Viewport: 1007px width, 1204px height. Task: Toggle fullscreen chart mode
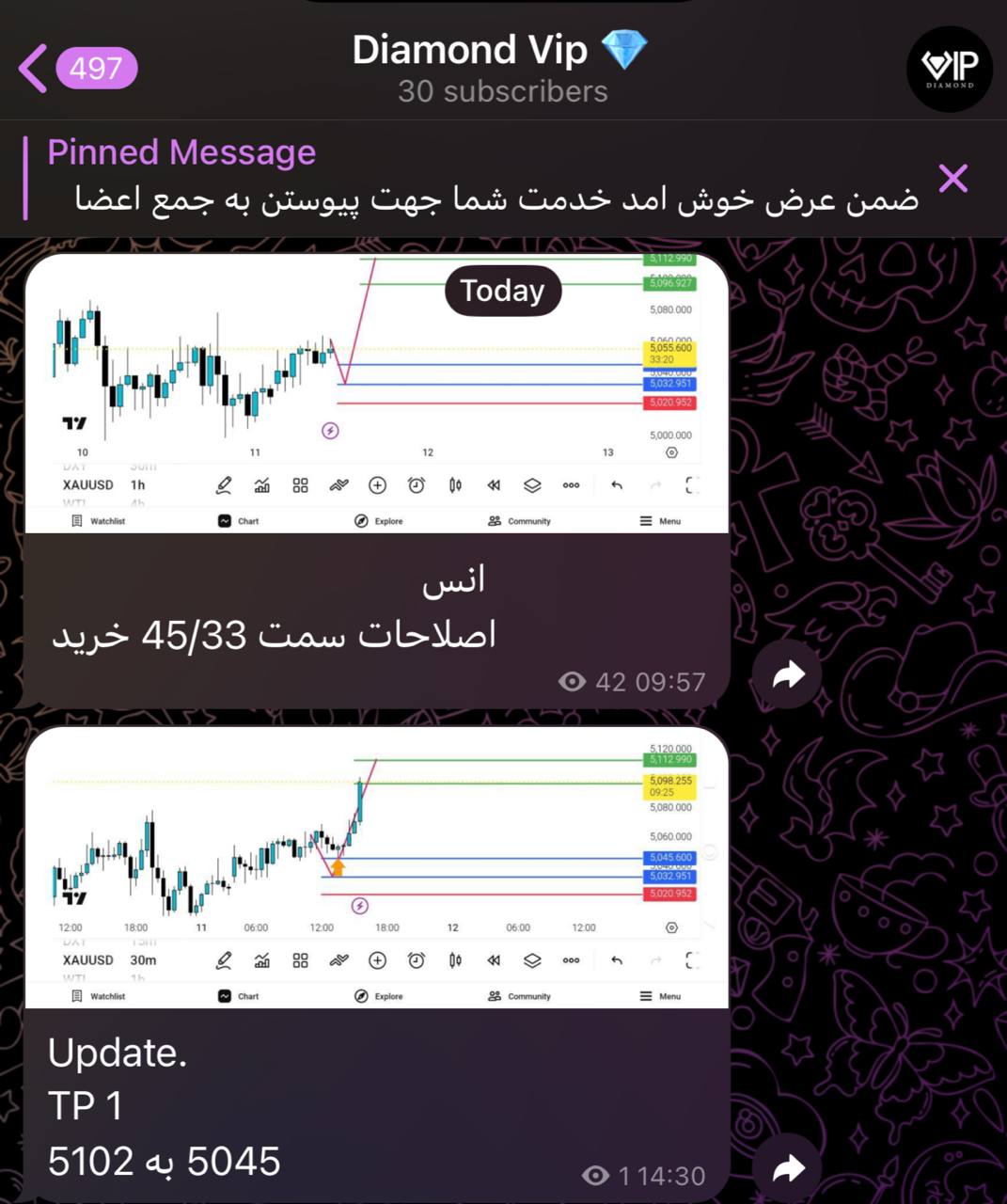pyautogui.click(x=693, y=484)
